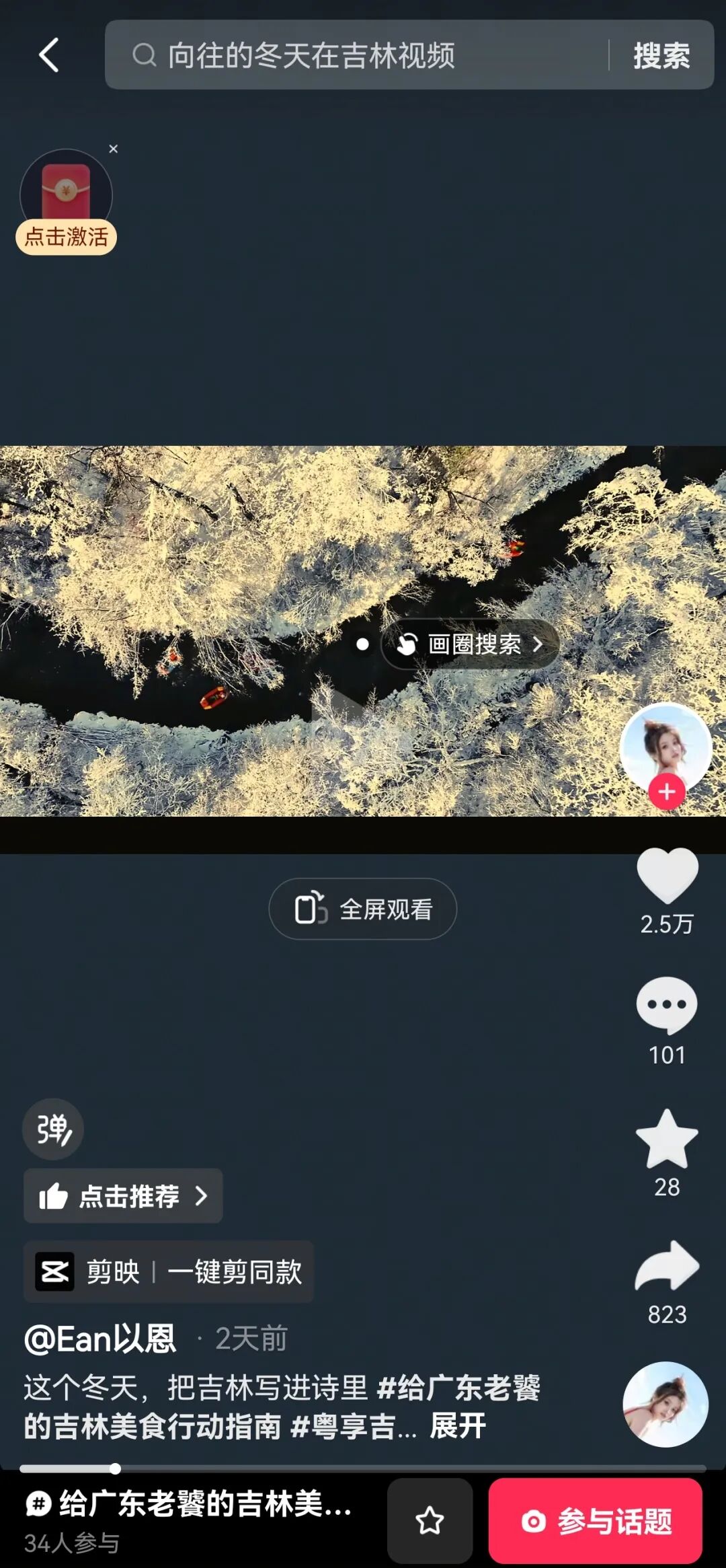The width and height of the screenshot is (726, 1568).
Task: Open the comments section
Action: (667, 1005)
